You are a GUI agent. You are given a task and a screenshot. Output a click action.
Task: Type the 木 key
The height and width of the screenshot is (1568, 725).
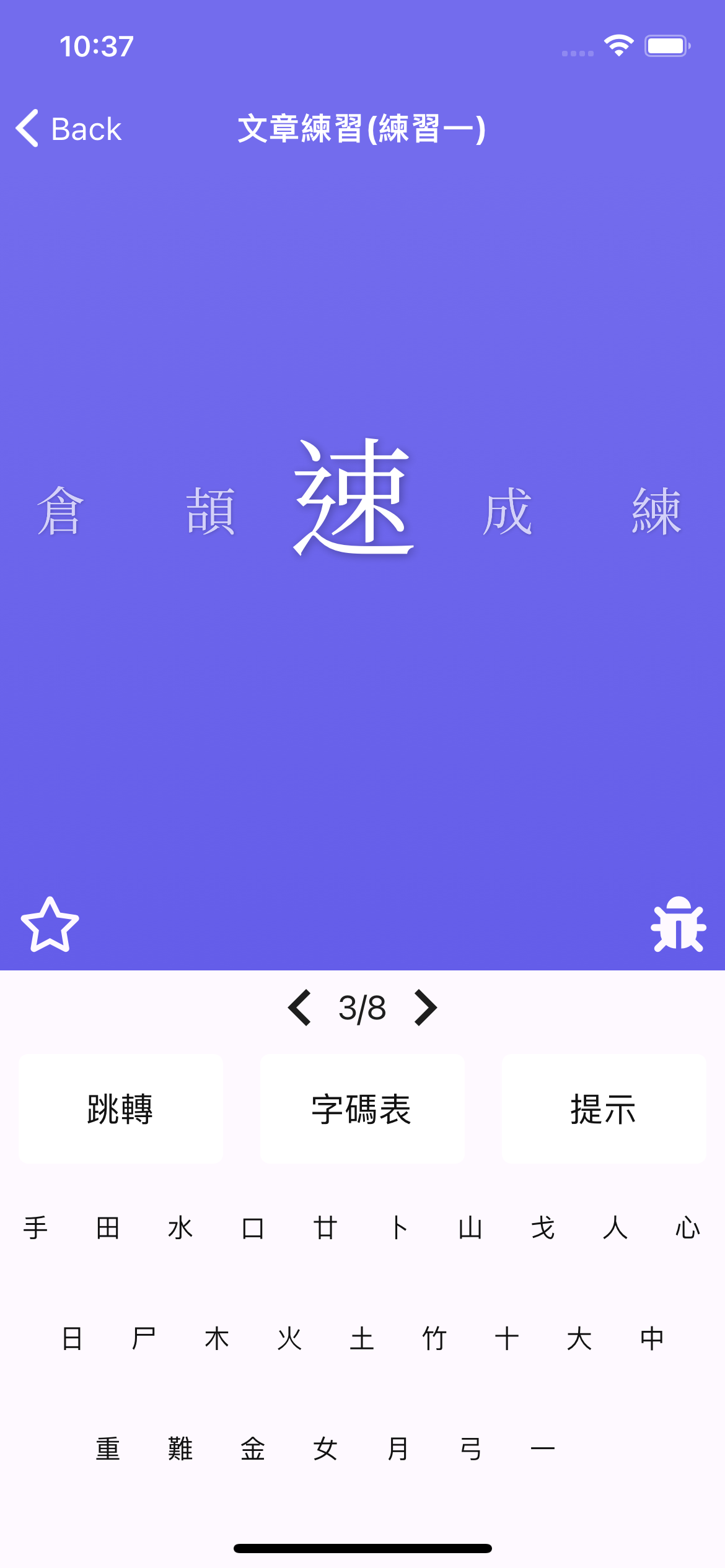(217, 1339)
